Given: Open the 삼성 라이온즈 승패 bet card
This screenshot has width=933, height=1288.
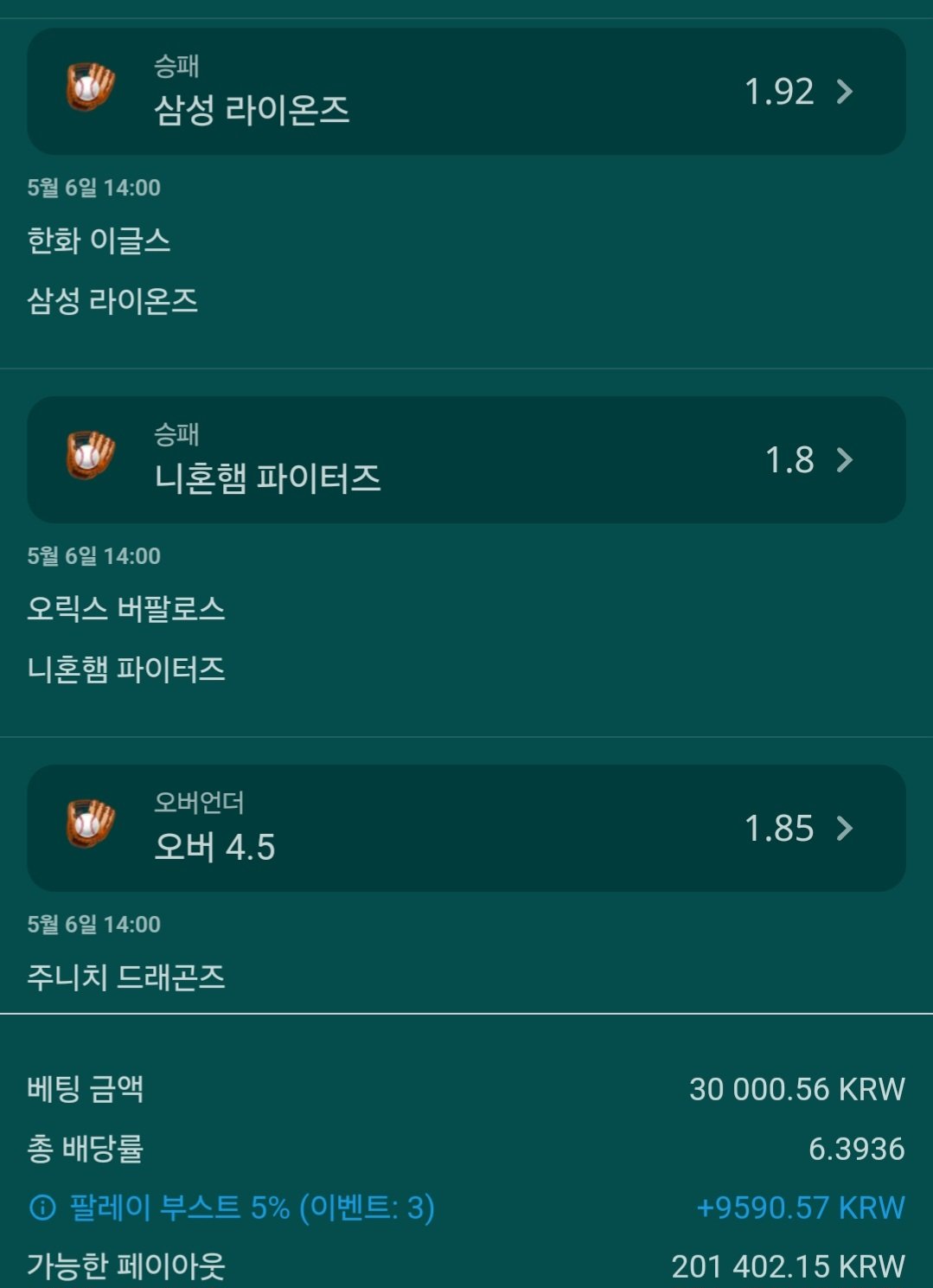Looking at the screenshot, I should point(466,92).
